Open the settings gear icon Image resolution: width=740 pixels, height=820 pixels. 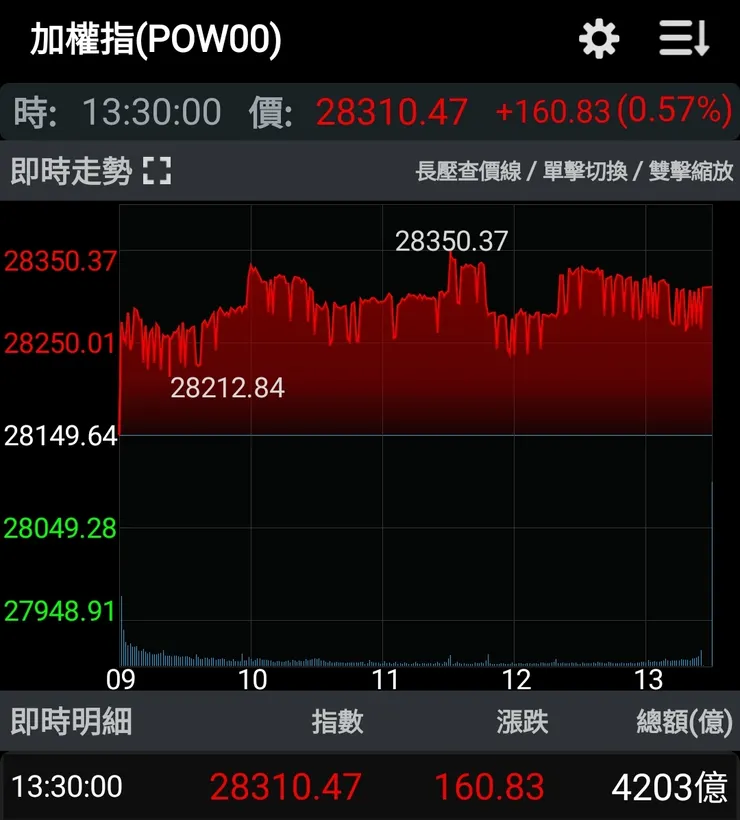[598, 39]
